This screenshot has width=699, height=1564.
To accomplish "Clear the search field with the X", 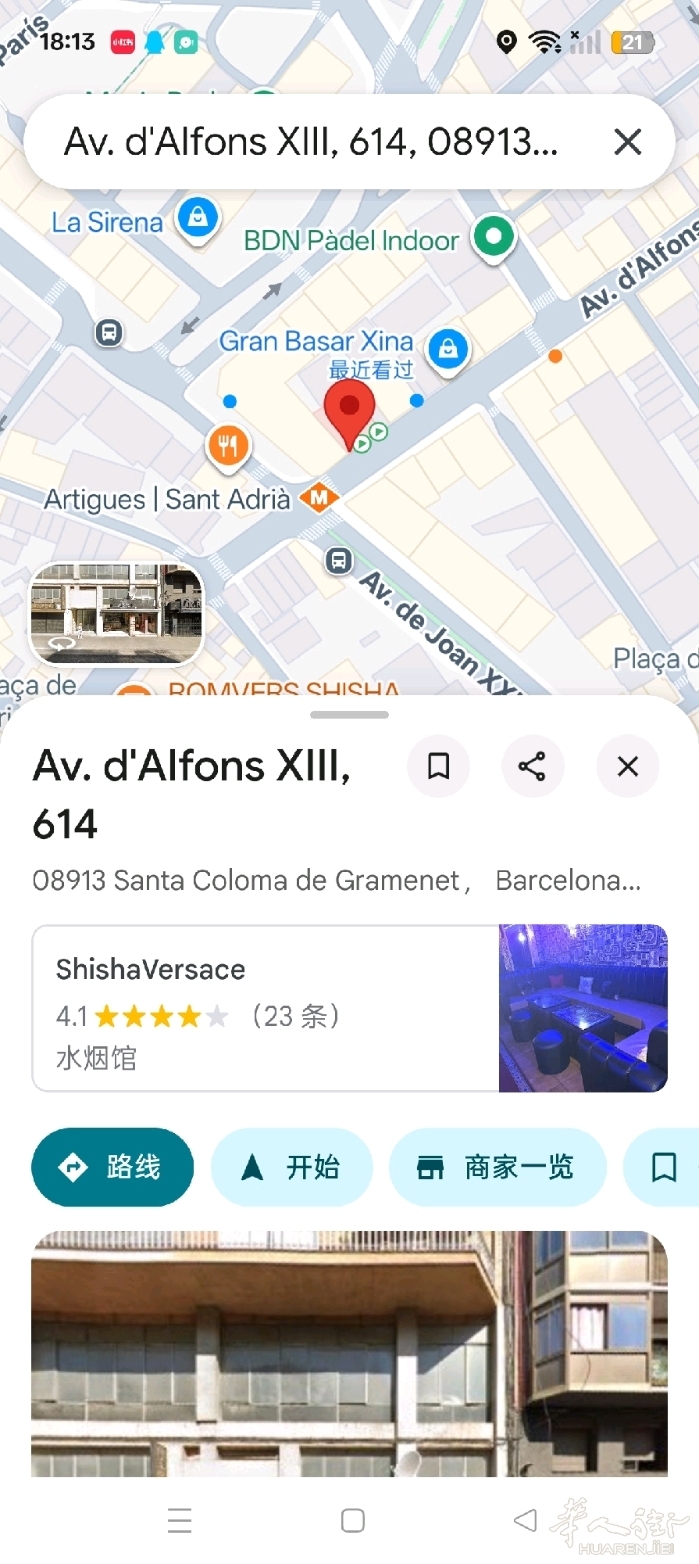I will [x=627, y=142].
